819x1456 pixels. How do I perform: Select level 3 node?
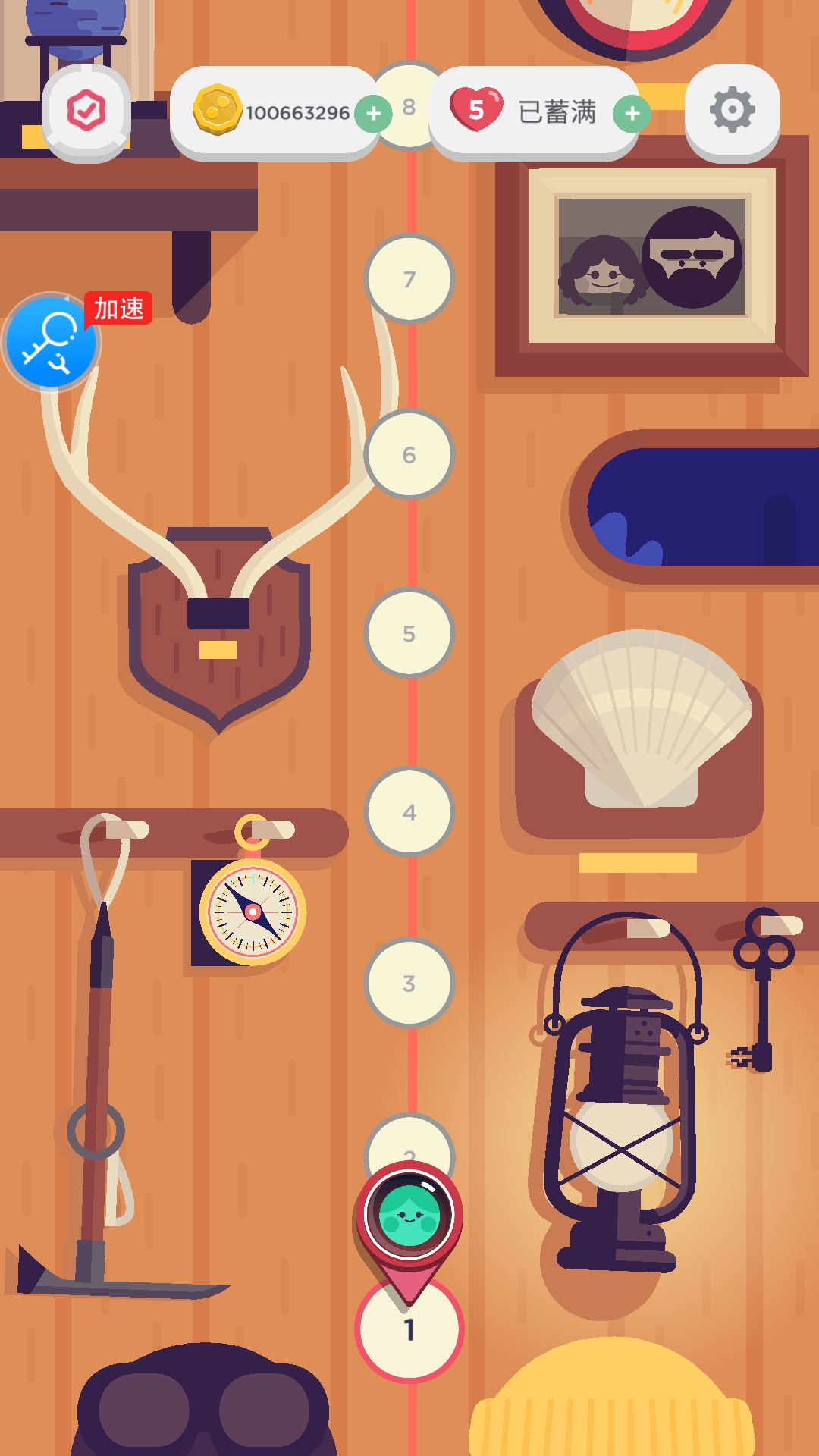(x=409, y=983)
